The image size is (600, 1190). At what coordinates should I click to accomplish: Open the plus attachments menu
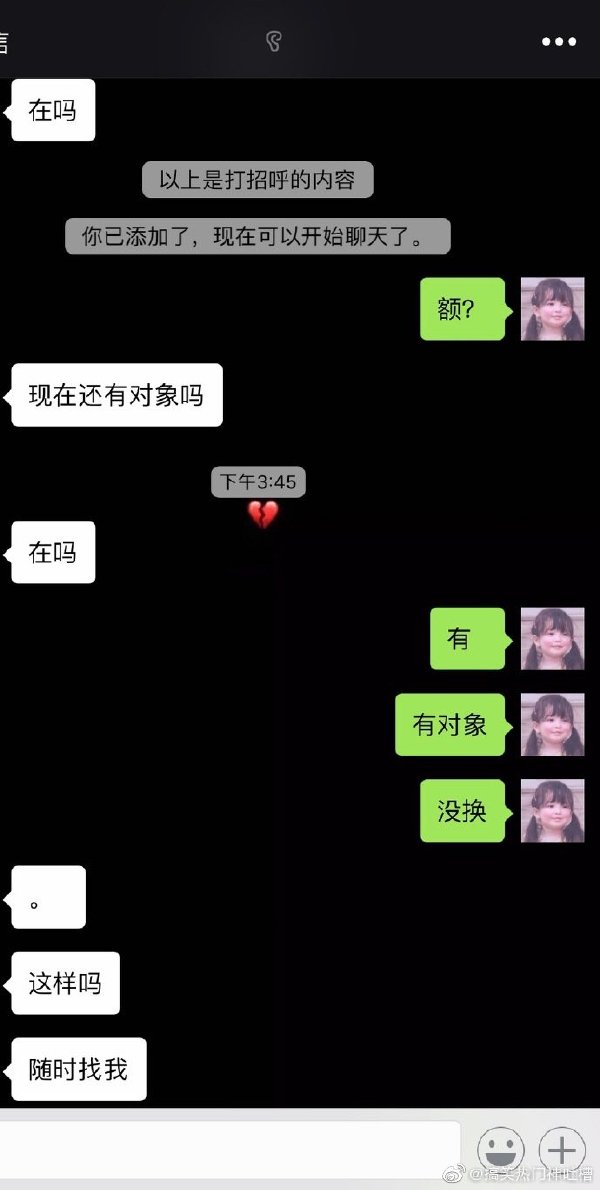point(562,1149)
